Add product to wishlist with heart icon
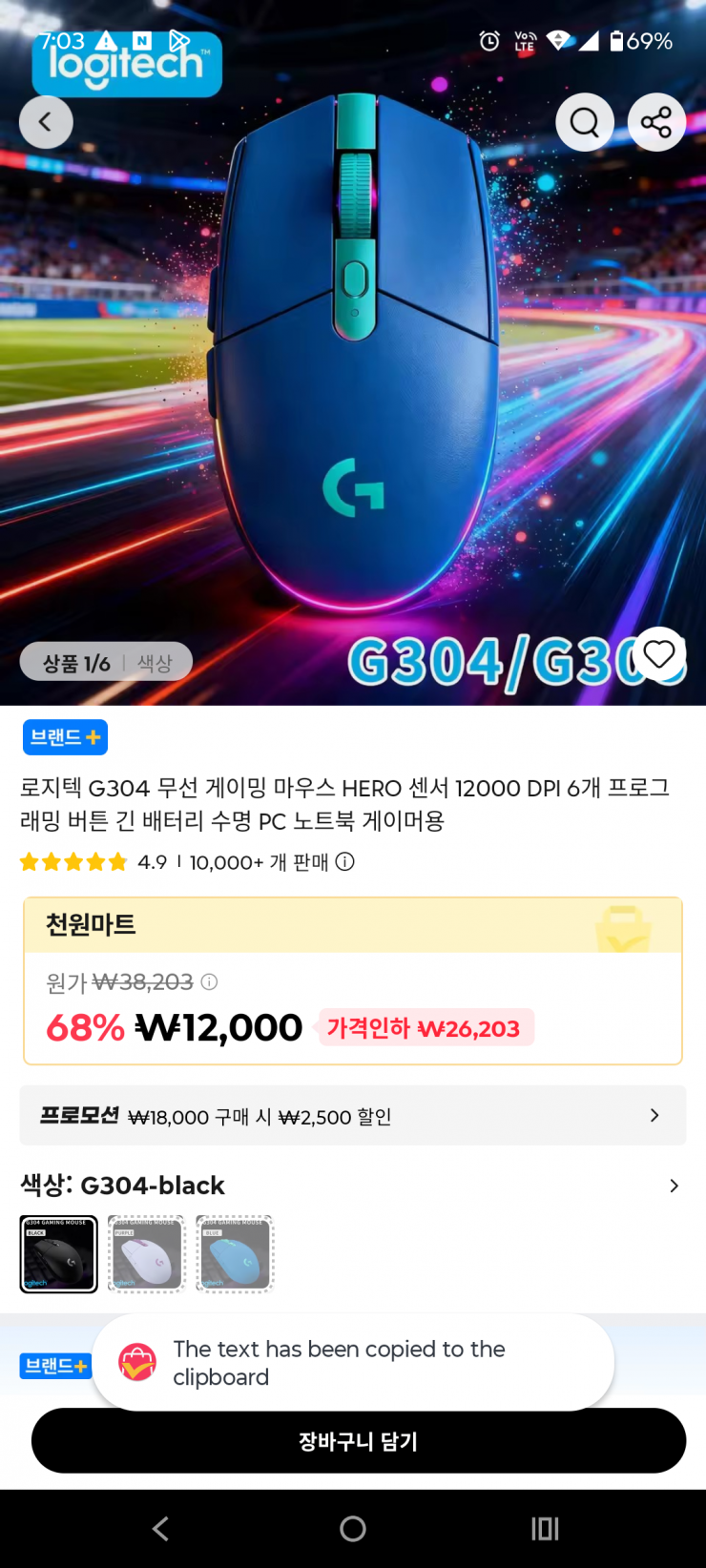The width and height of the screenshot is (706, 1568). (x=659, y=654)
